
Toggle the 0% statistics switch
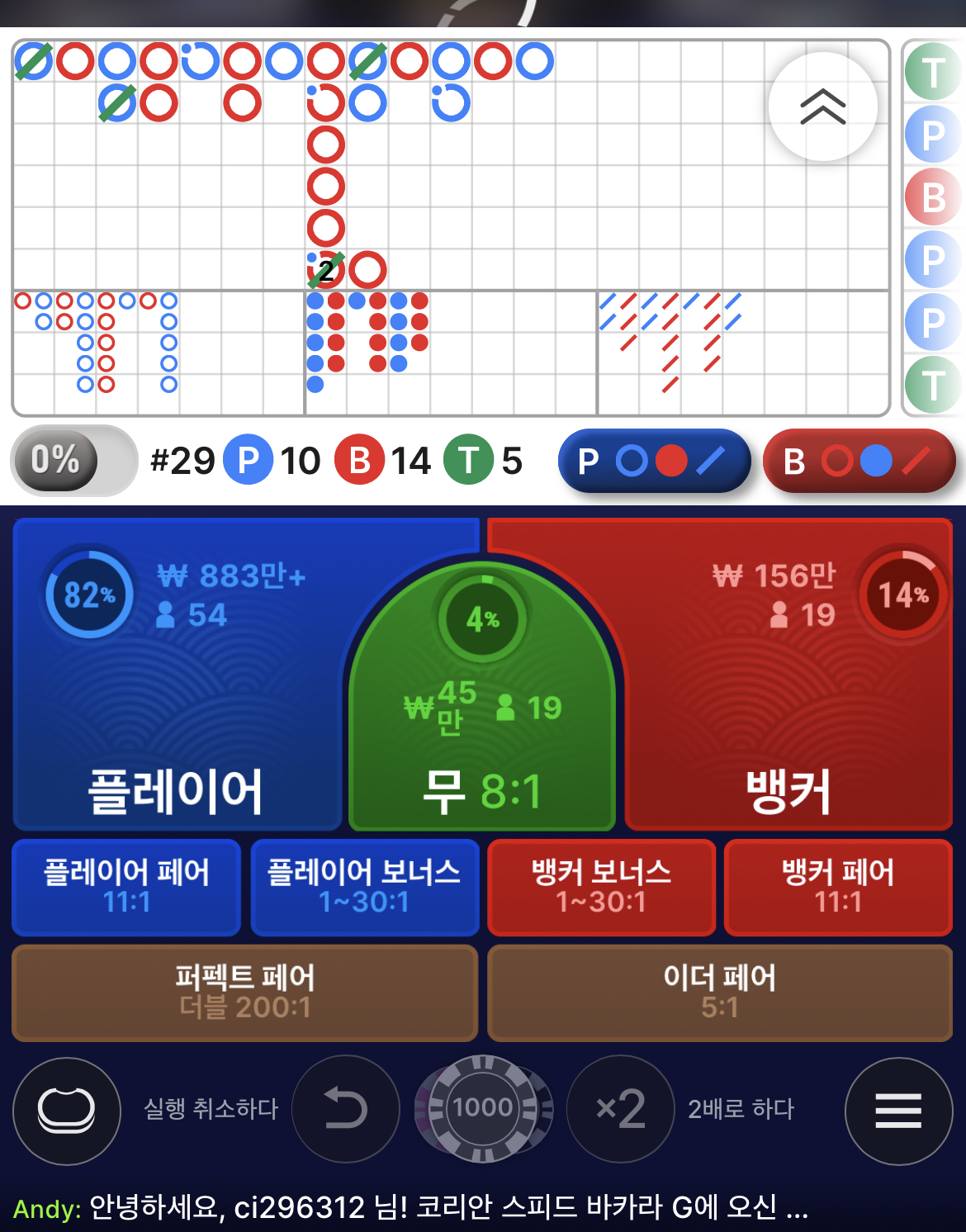tap(73, 460)
